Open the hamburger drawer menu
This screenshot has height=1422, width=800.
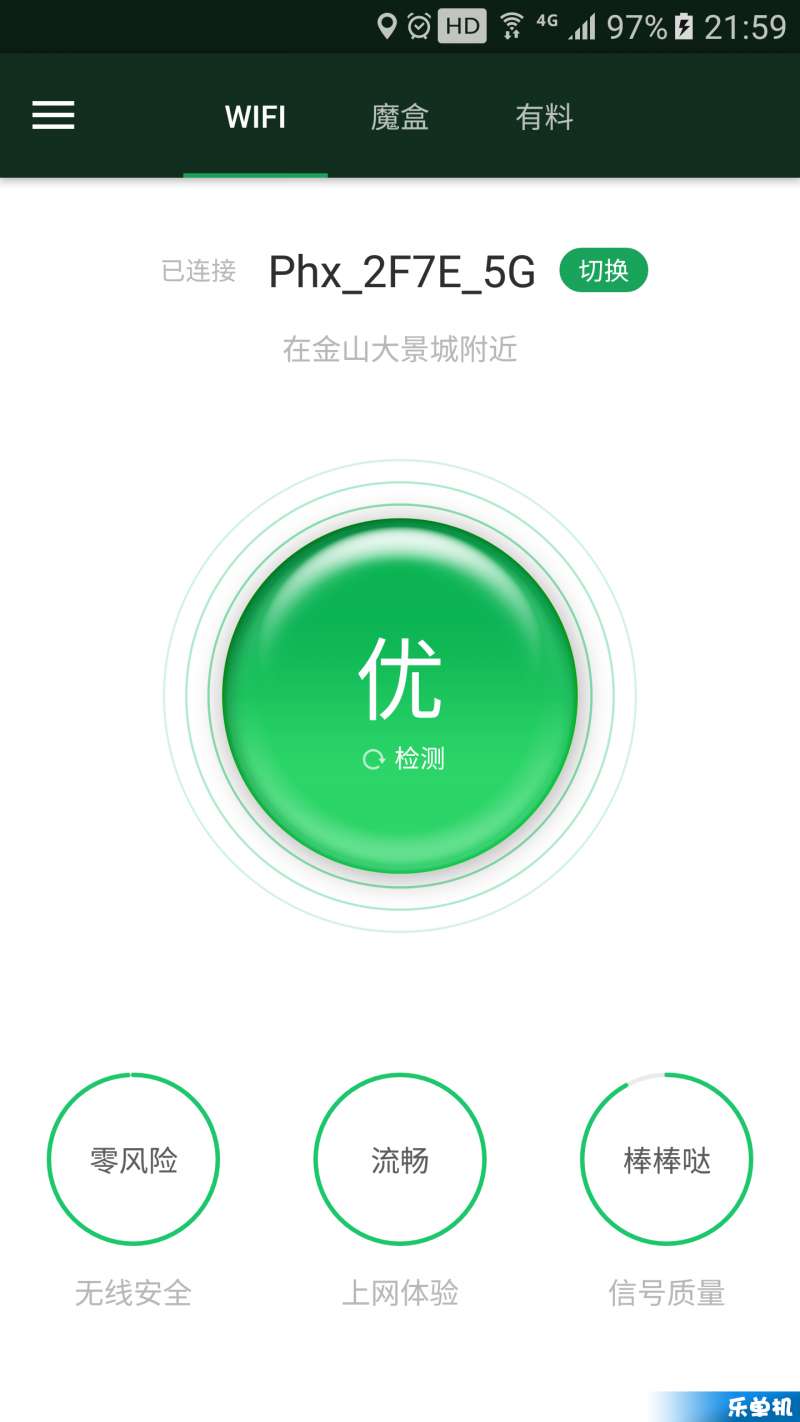53,116
